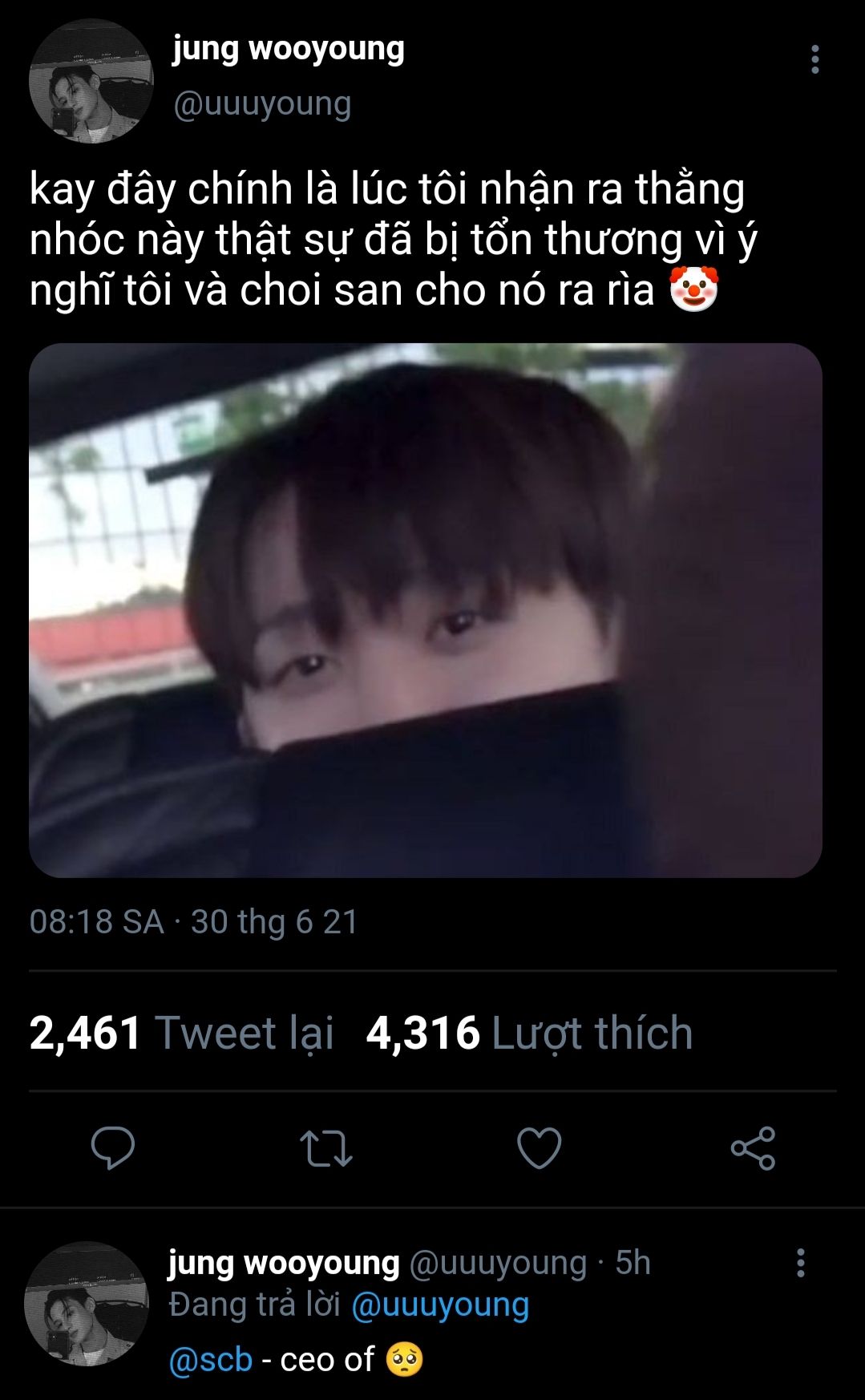Open the @uuuyoung mention in the reply
This screenshot has width=865, height=1400.
coord(440,1305)
